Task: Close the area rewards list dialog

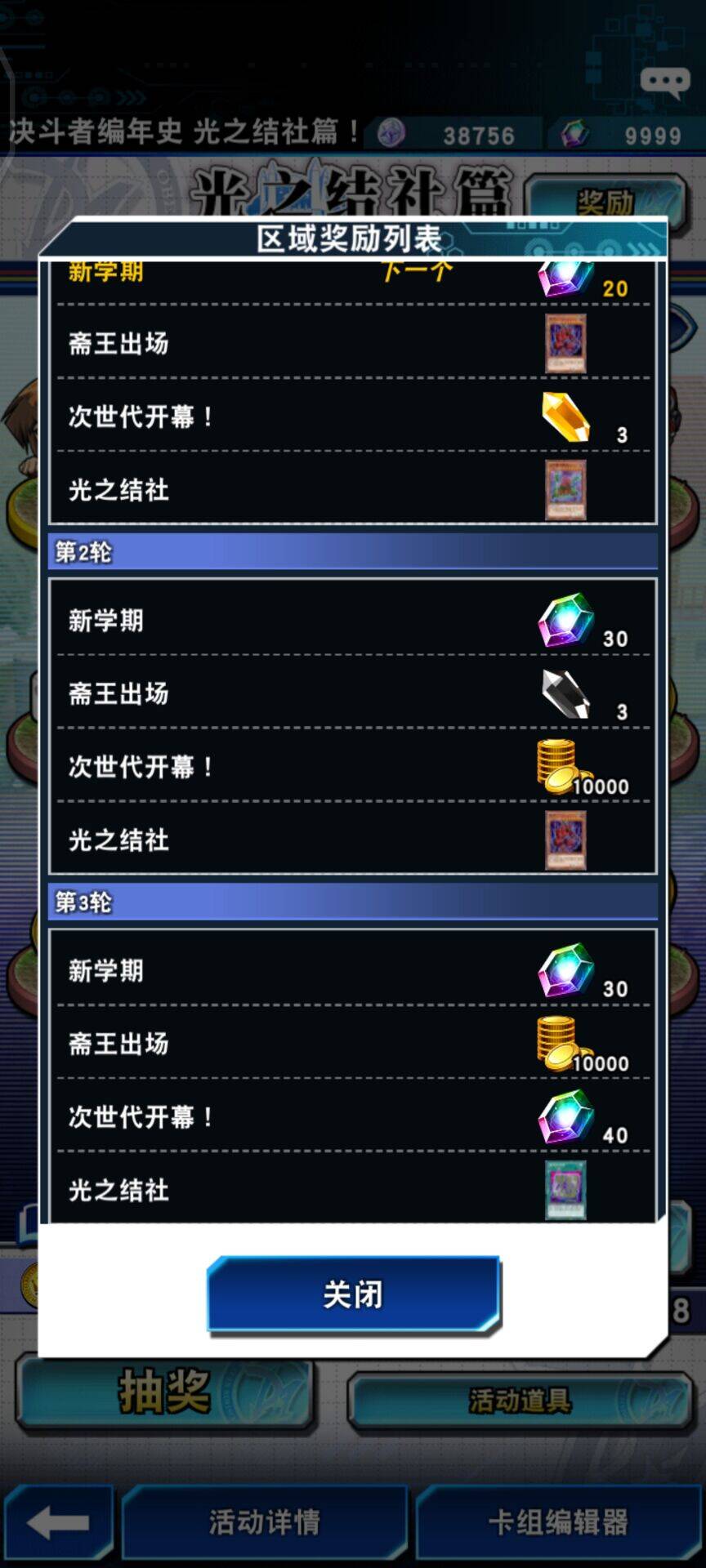Action: point(353,1294)
